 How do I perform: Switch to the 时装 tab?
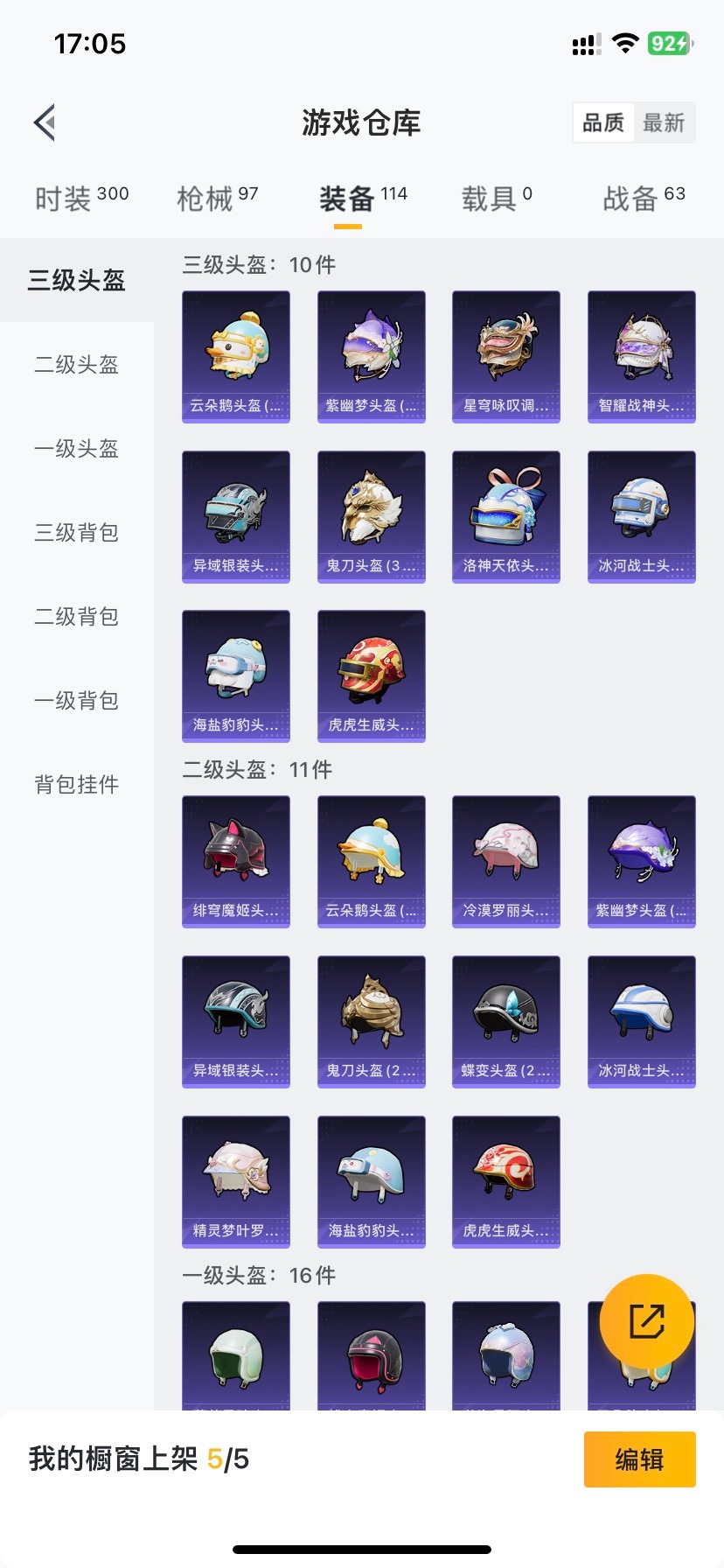pyautogui.click(x=81, y=199)
